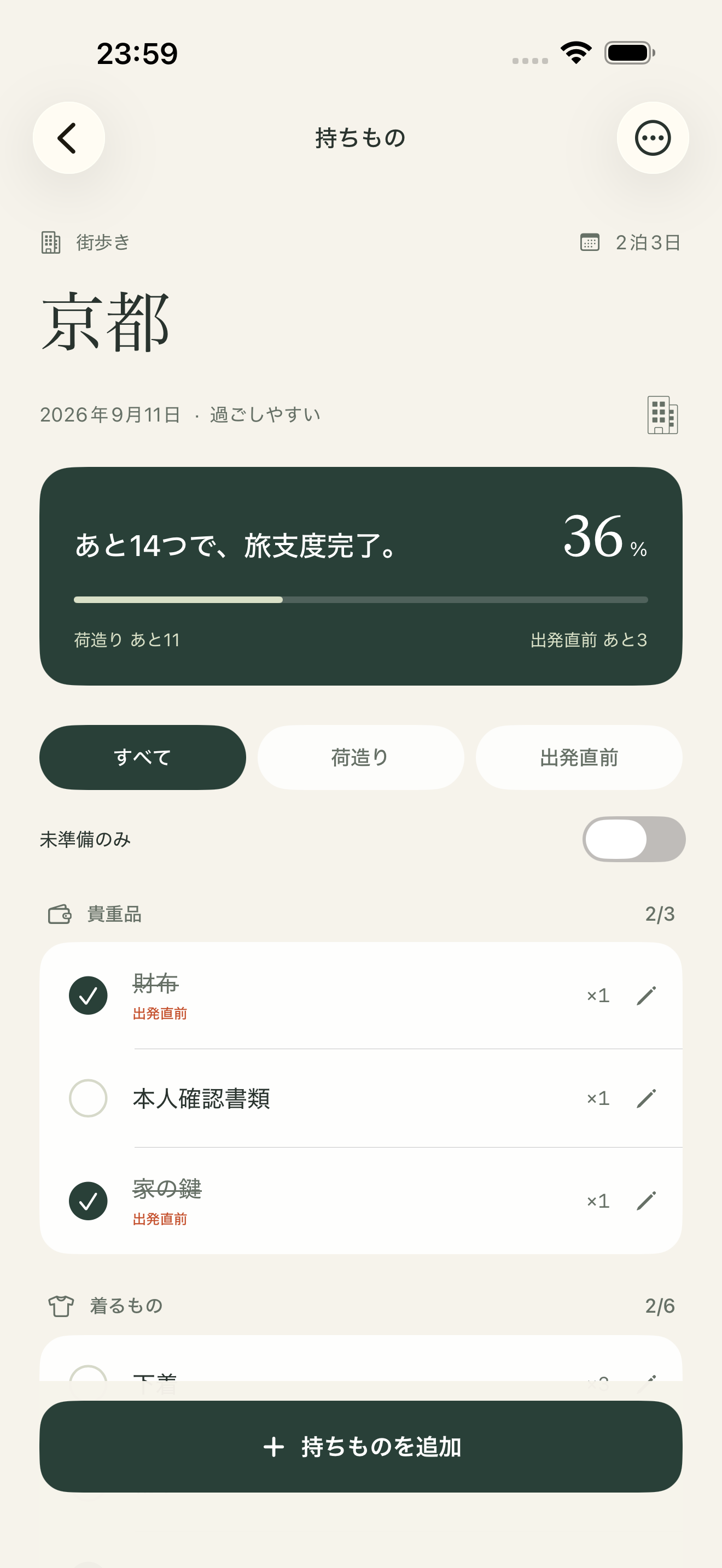
Task: Uncheck the 家の鍵 item
Action: tap(88, 1201)
